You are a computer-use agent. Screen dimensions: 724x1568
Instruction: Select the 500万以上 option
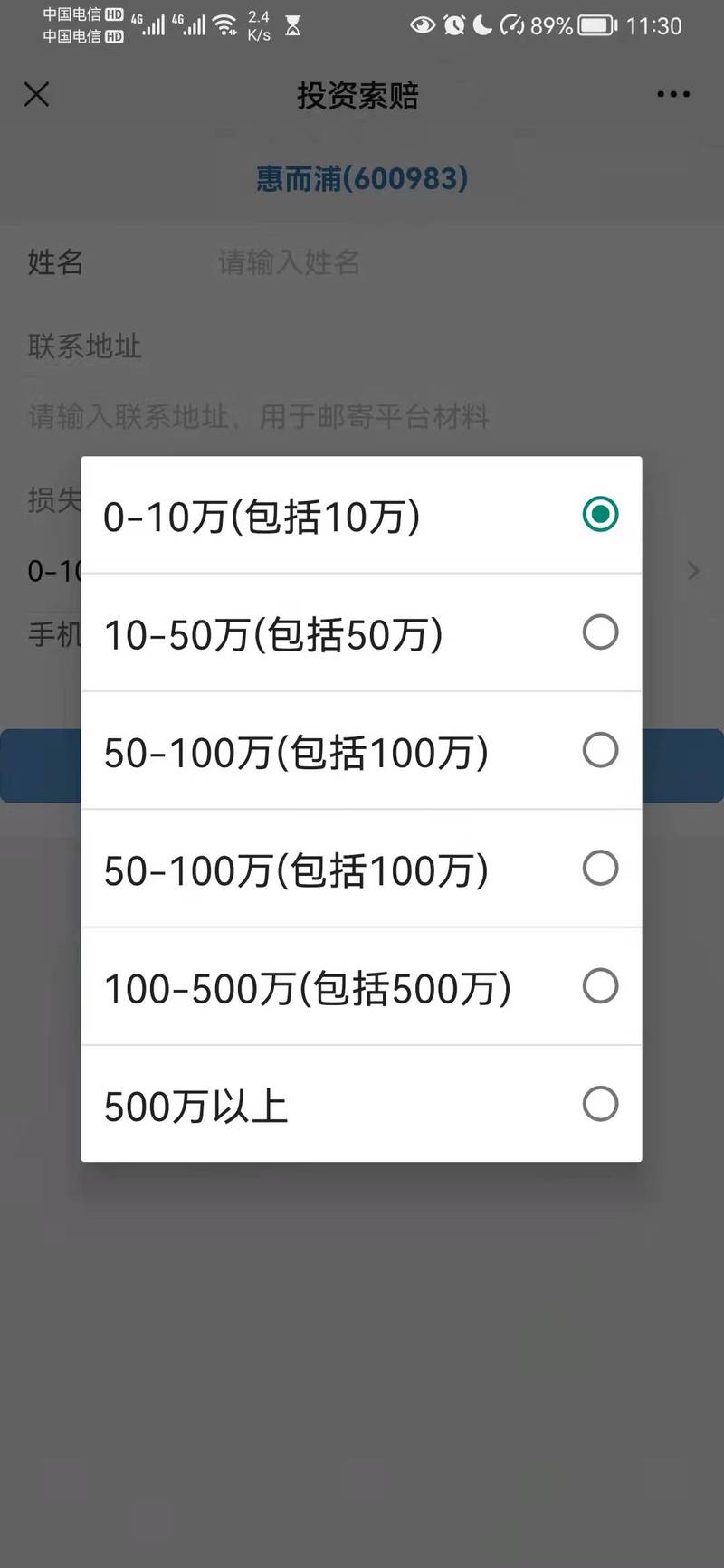coord(361,1104)
